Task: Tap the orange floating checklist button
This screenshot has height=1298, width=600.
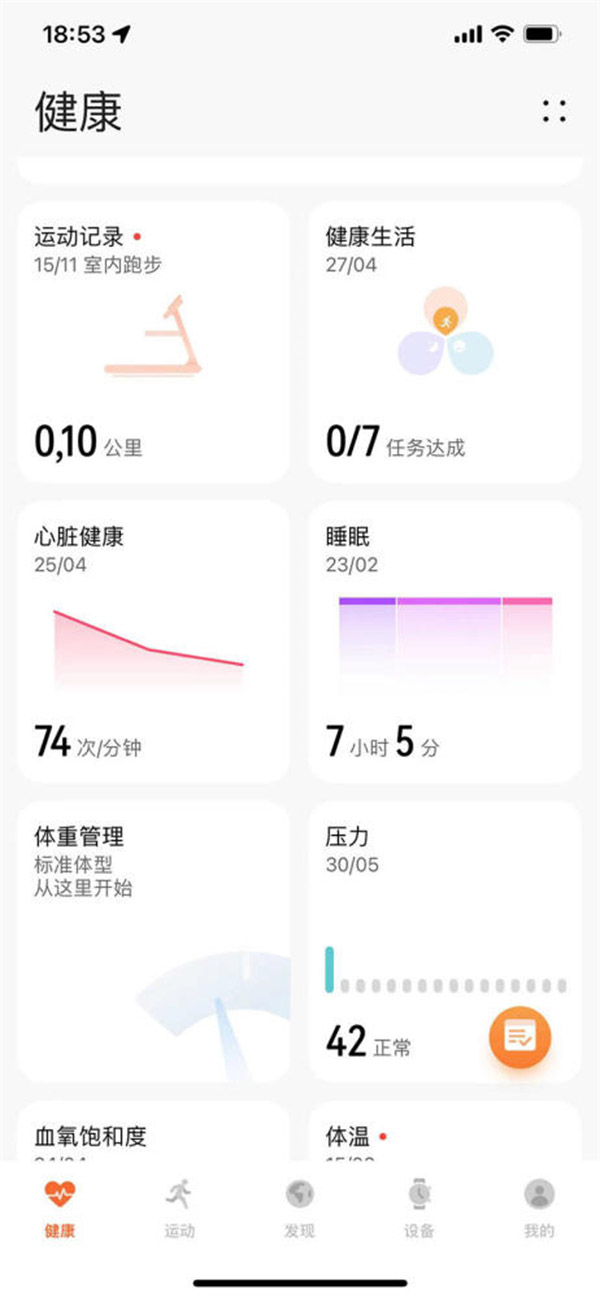Action: point(520,1036)
